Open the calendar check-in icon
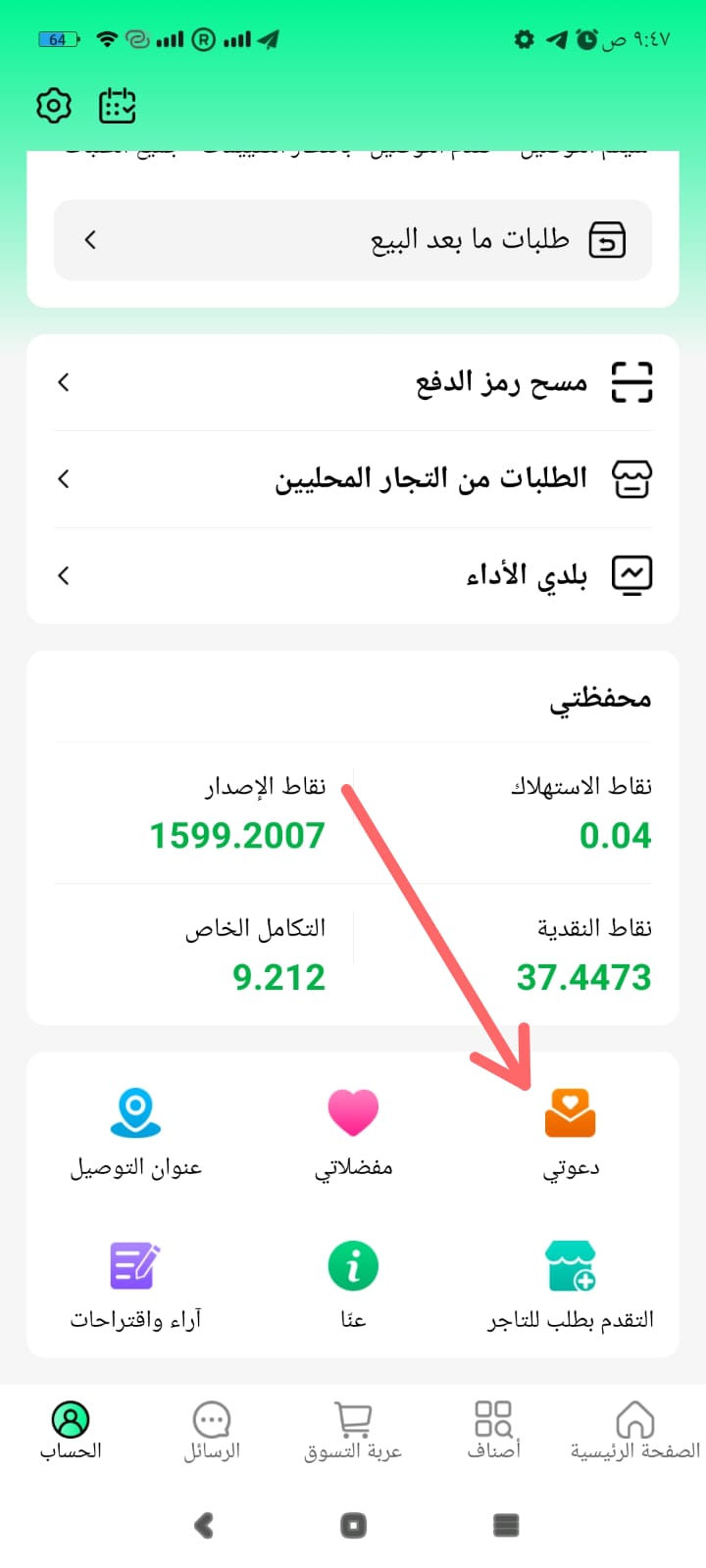Viewport: 706px width, 1568px height. [118, 105]
